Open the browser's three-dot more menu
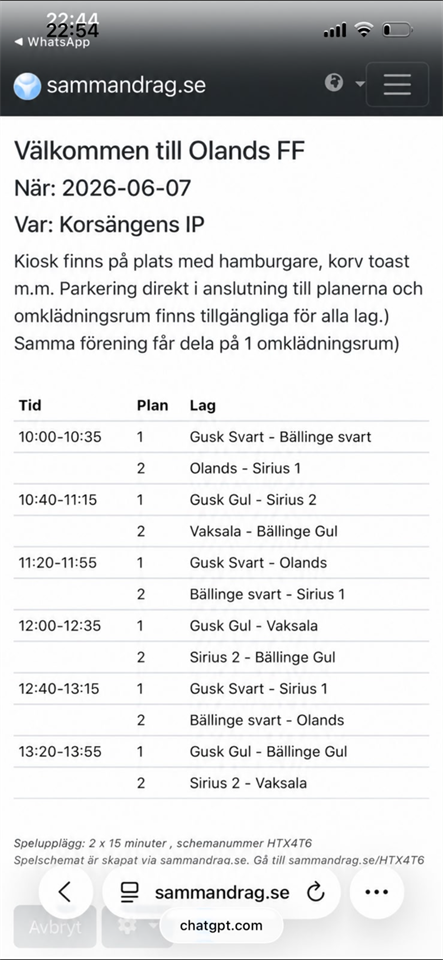Viewport: 443px width, 960px height. pyautogui.click(x=376, y=892)
